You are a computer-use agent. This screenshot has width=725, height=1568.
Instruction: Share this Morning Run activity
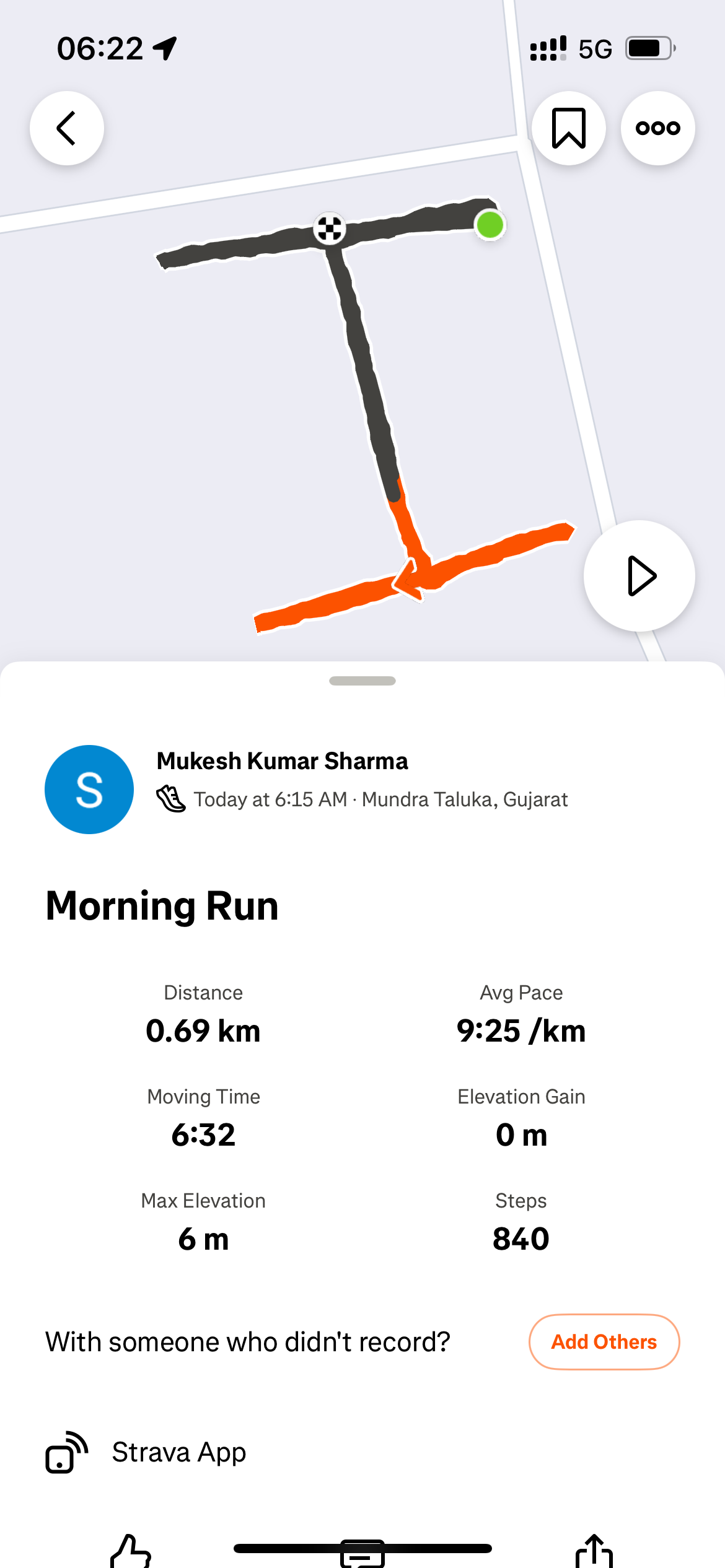coord(594,1551)
